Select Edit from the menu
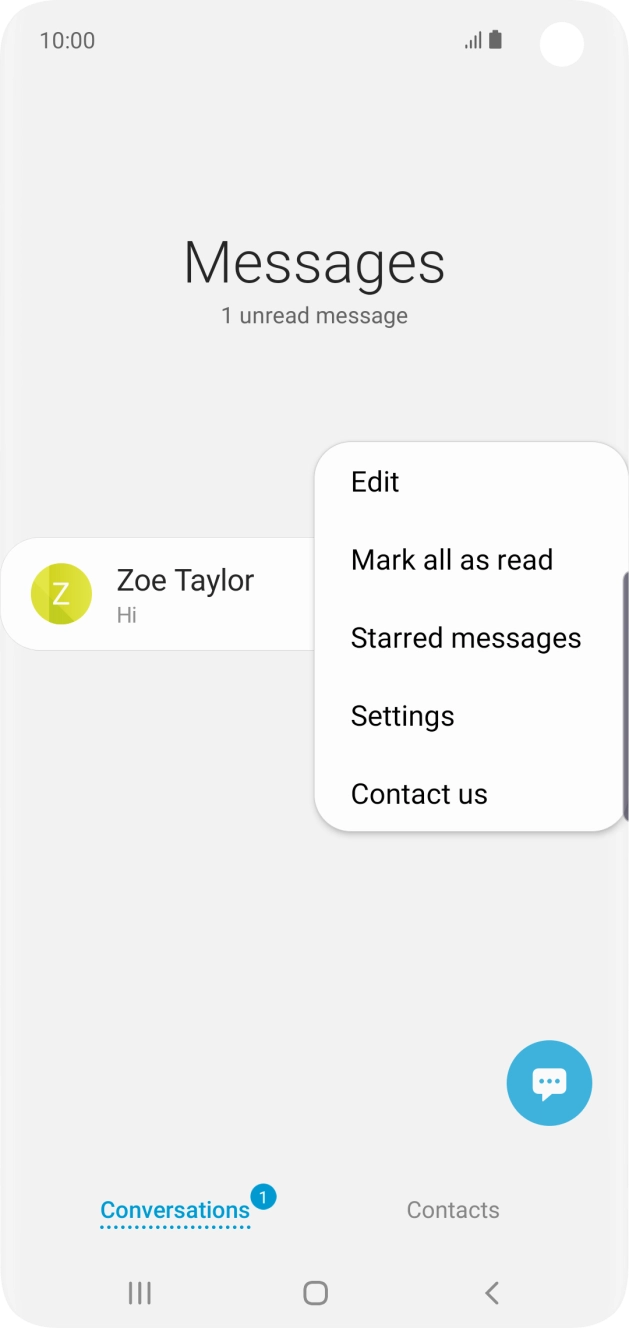This screenshot has height=1328, width=629. point(375,482)
